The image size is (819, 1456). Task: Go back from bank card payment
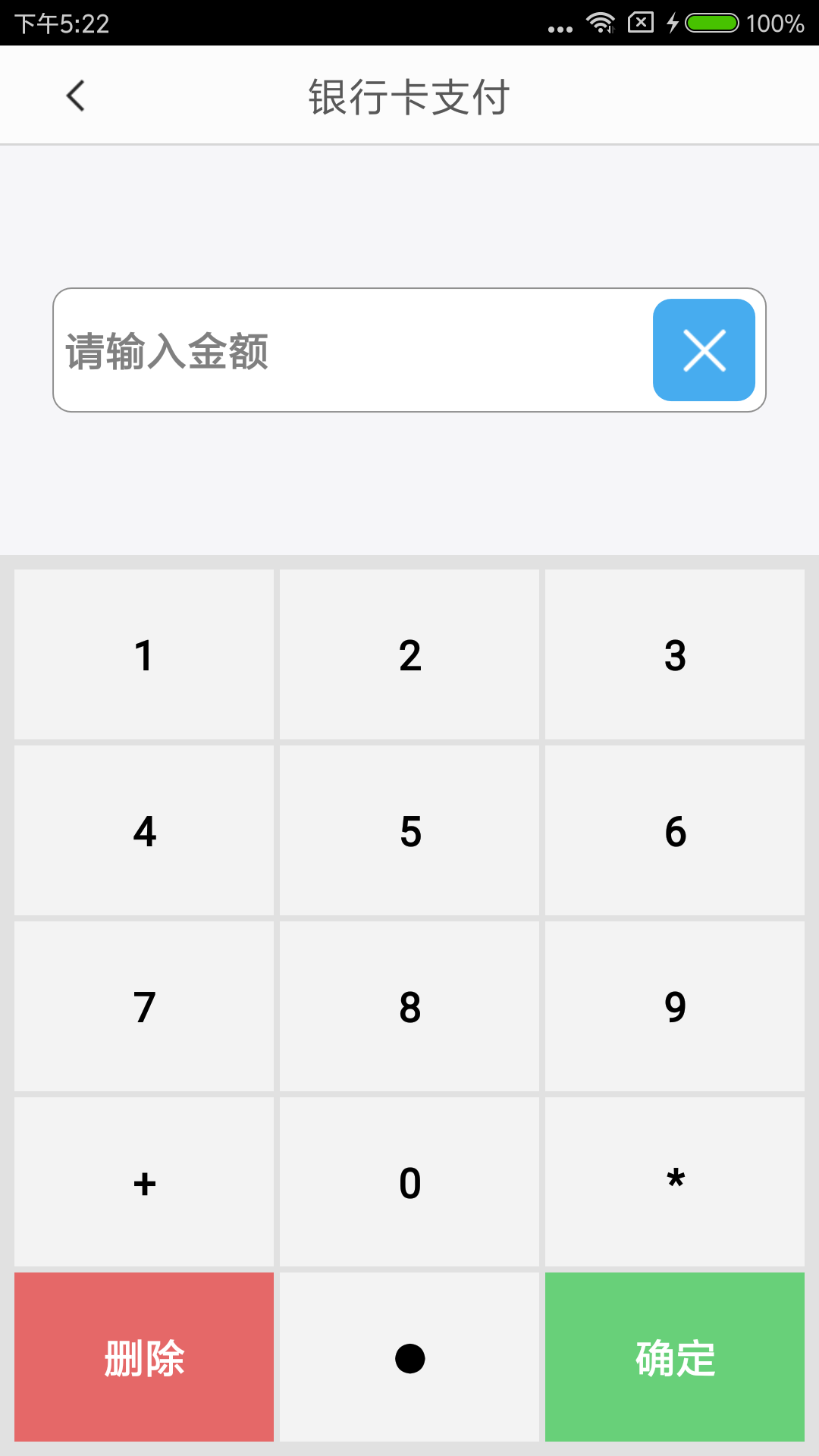coord(75,96)
